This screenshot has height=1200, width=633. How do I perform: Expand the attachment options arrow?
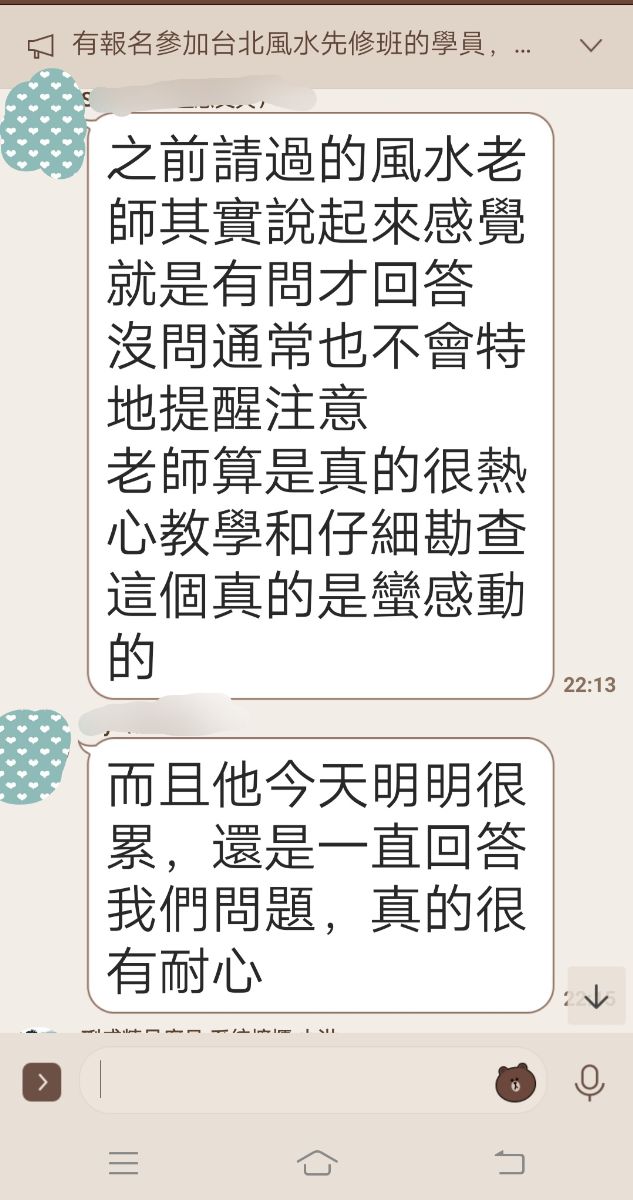pyautogui.click(x=42, y=1082)
